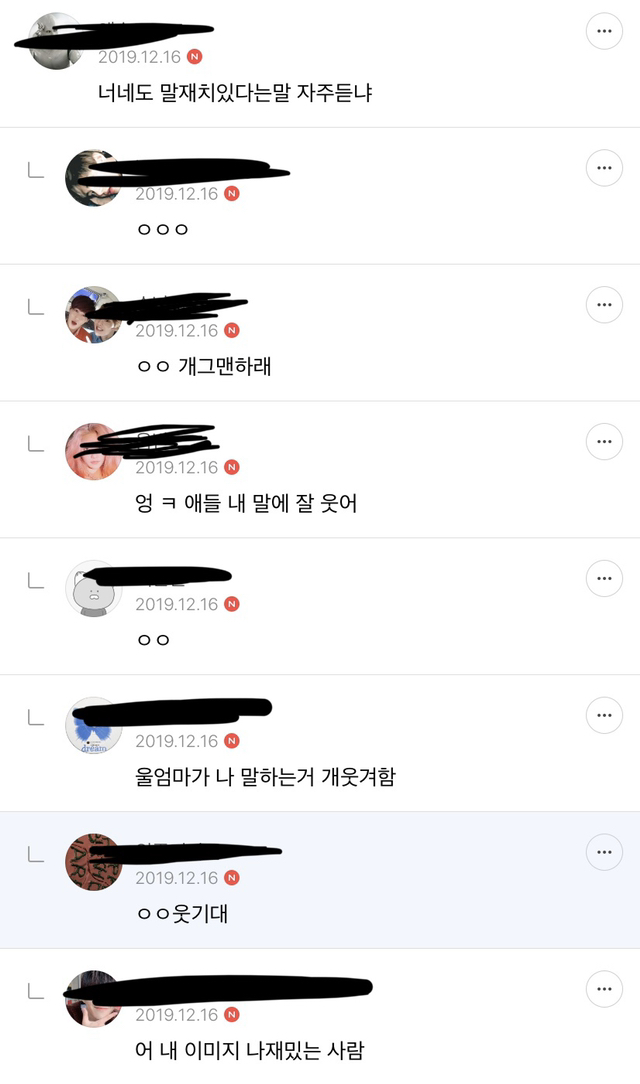Open avatar of 'ㅇㅇ웃기대' commenter
The width and height of the screenshot is (640, 1084).
pos(93,862)
